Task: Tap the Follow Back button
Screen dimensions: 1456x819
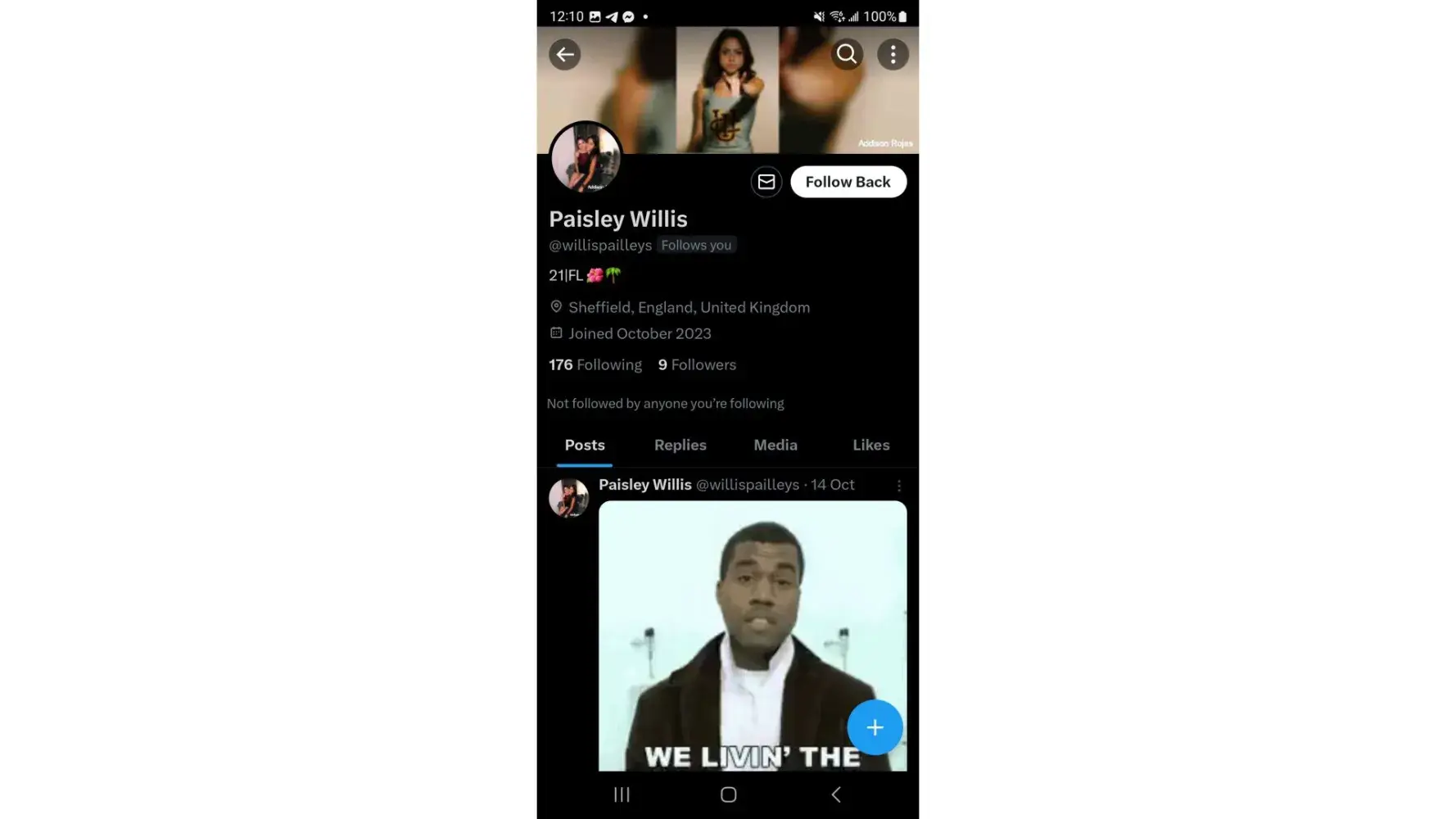Action: (x=848, y=182)
